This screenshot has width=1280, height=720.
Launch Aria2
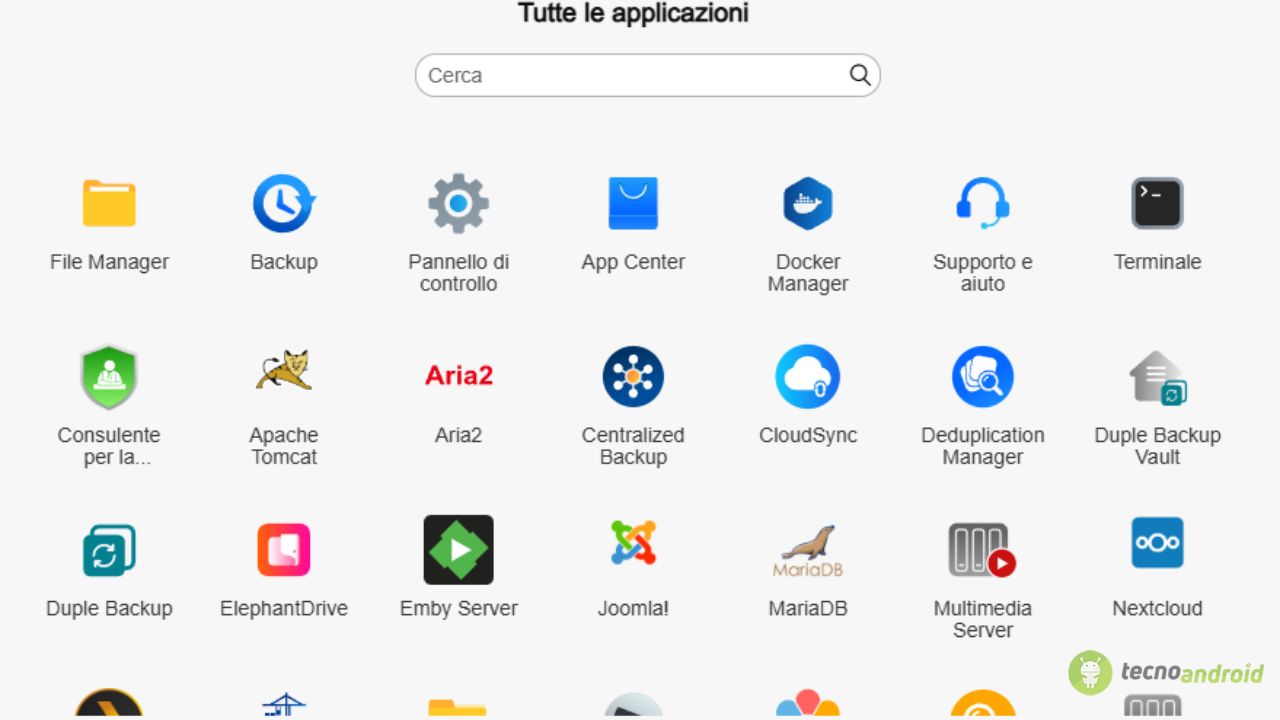458,376
